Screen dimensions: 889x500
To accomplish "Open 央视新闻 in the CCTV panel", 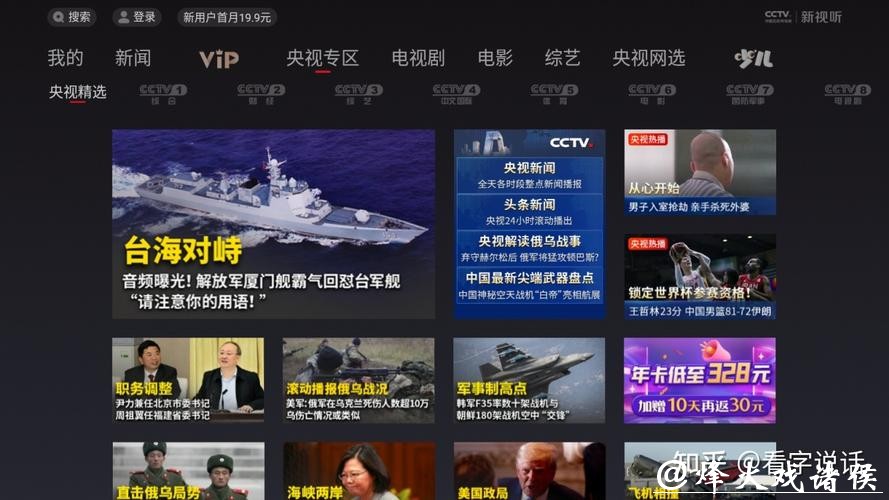I will click(529, 175).
